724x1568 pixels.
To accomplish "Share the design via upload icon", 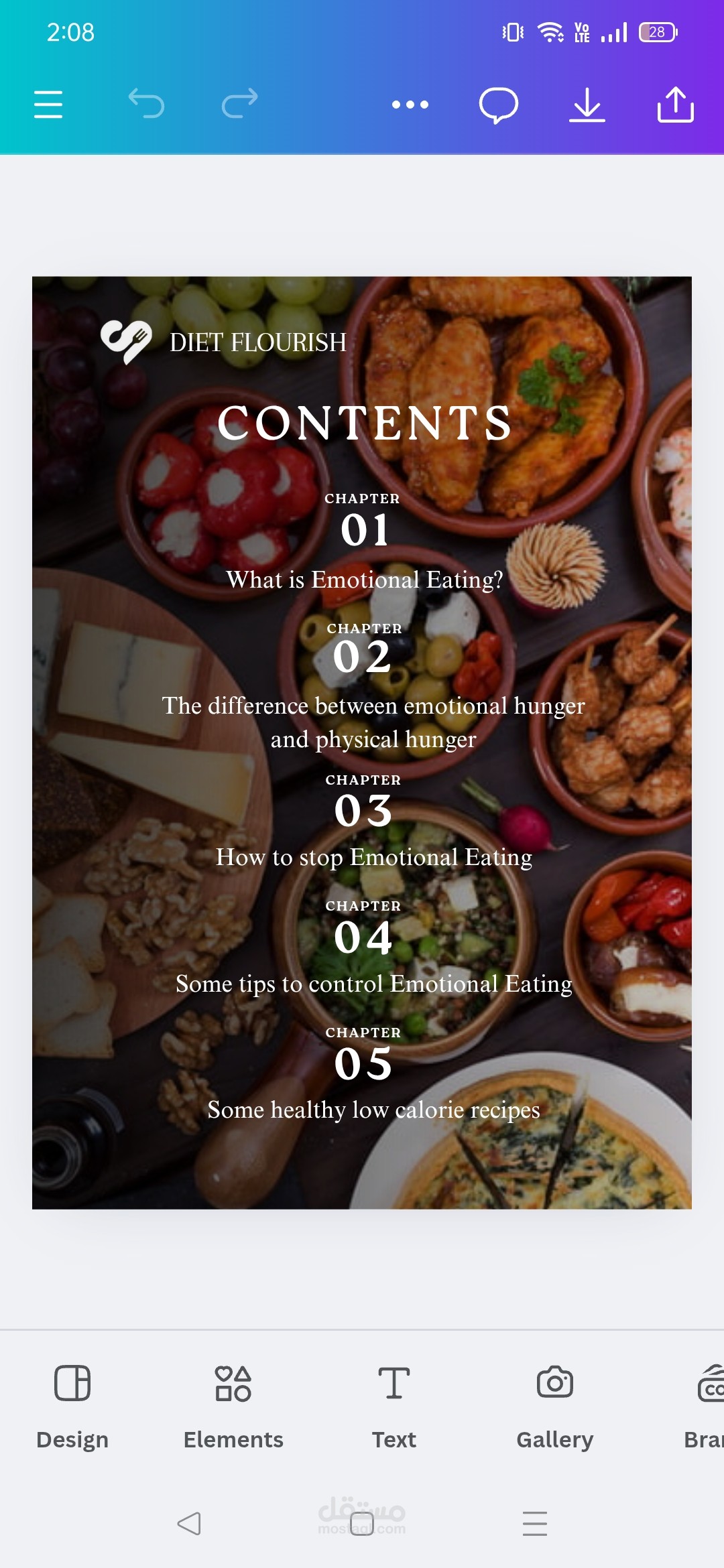I will click(x=675, y=105).
